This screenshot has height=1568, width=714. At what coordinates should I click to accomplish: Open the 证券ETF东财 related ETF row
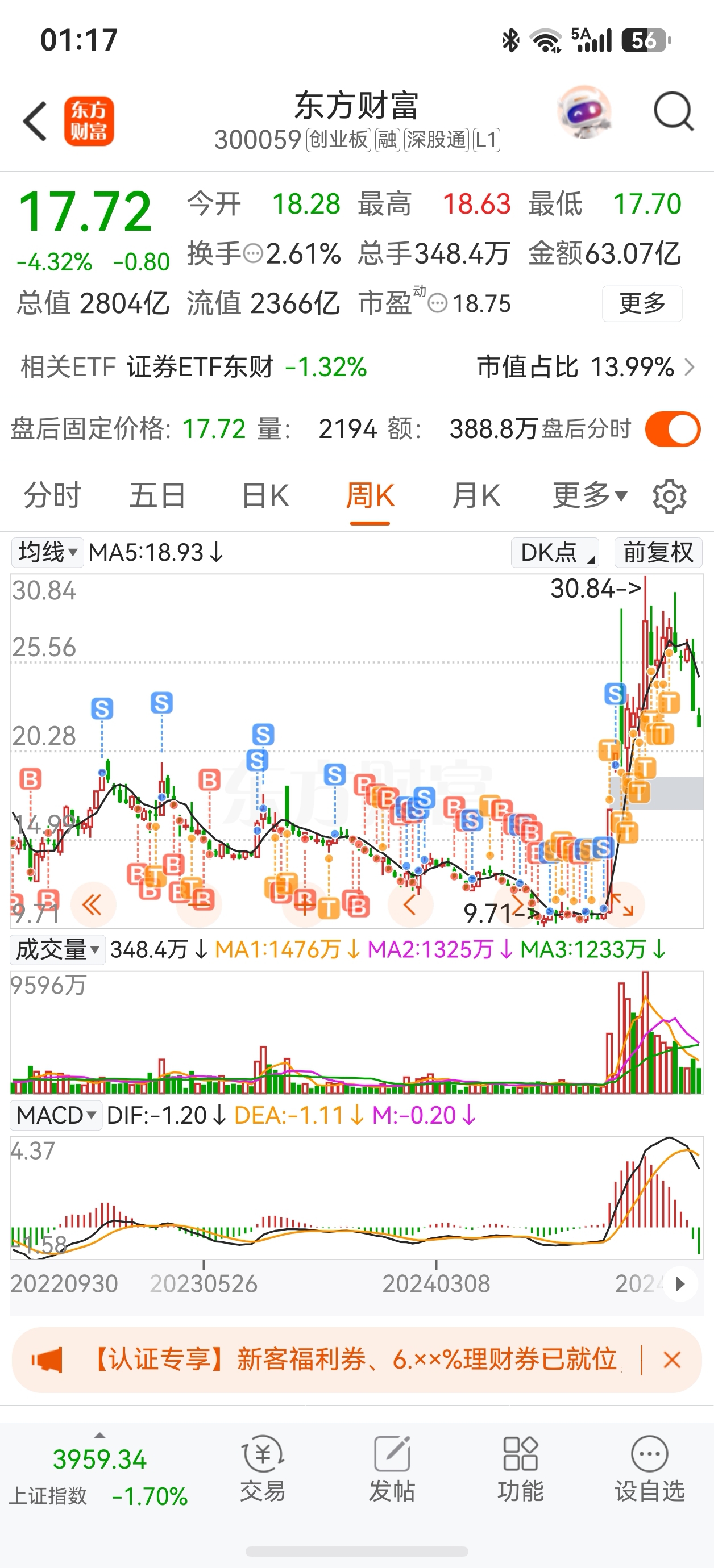[357, 367]
